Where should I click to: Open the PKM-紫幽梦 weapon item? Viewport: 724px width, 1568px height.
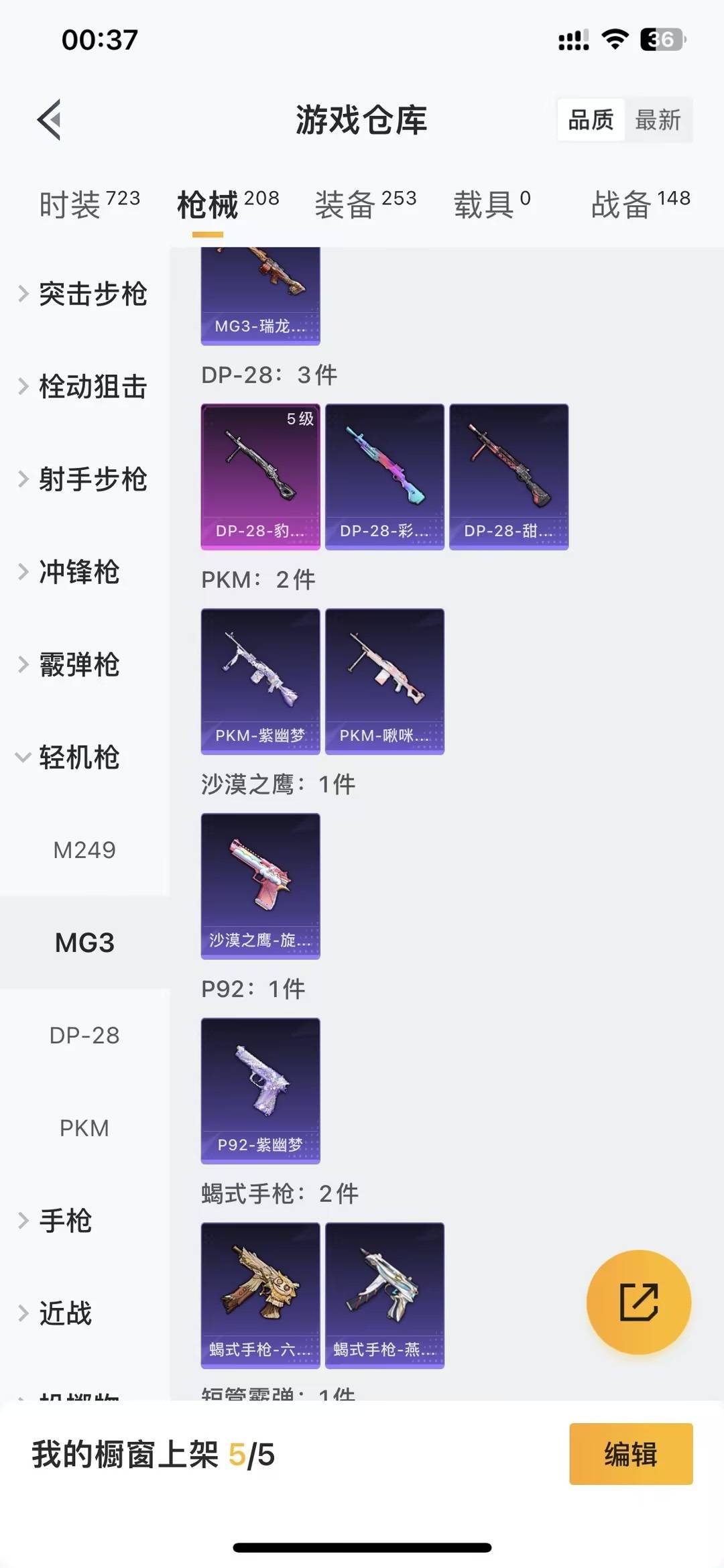click(260, 679)
